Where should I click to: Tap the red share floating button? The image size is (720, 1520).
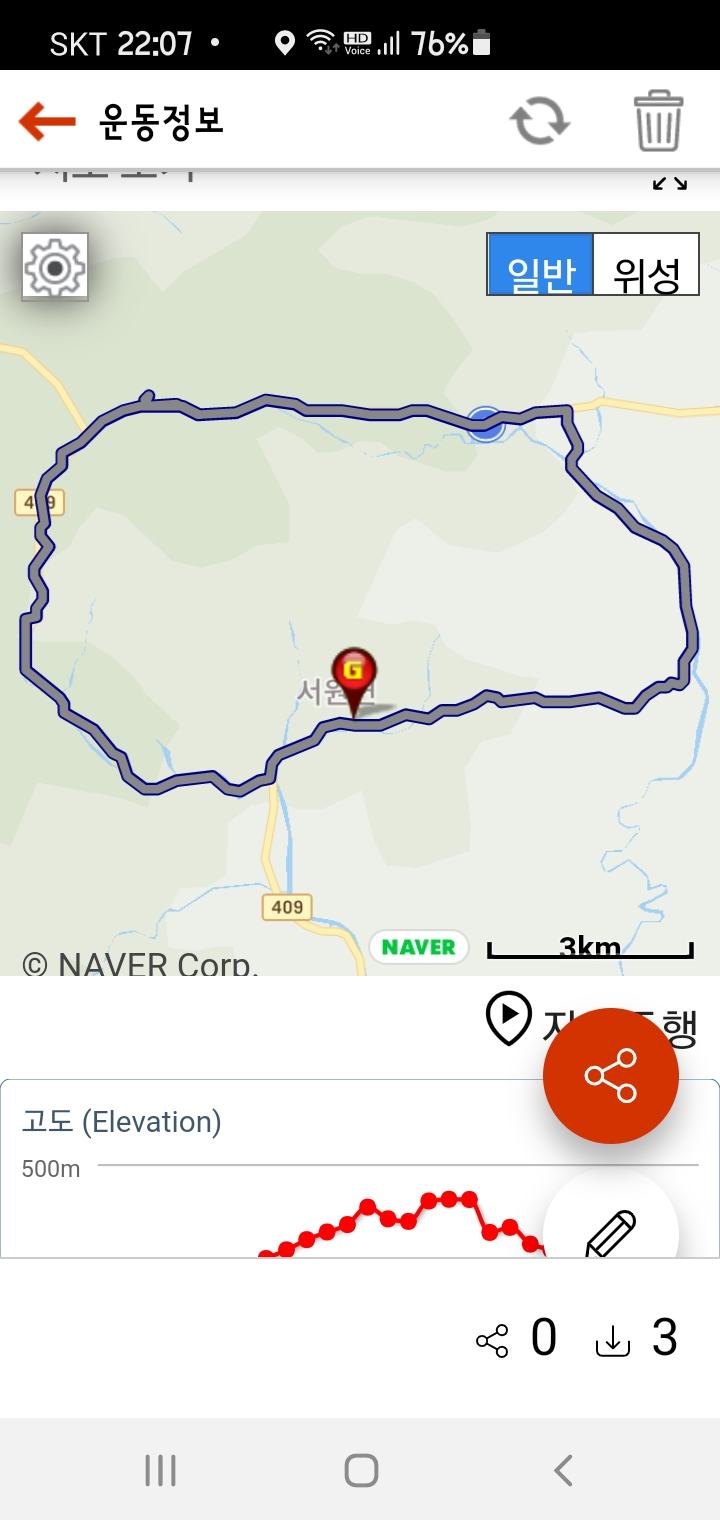pos(611,1076)
